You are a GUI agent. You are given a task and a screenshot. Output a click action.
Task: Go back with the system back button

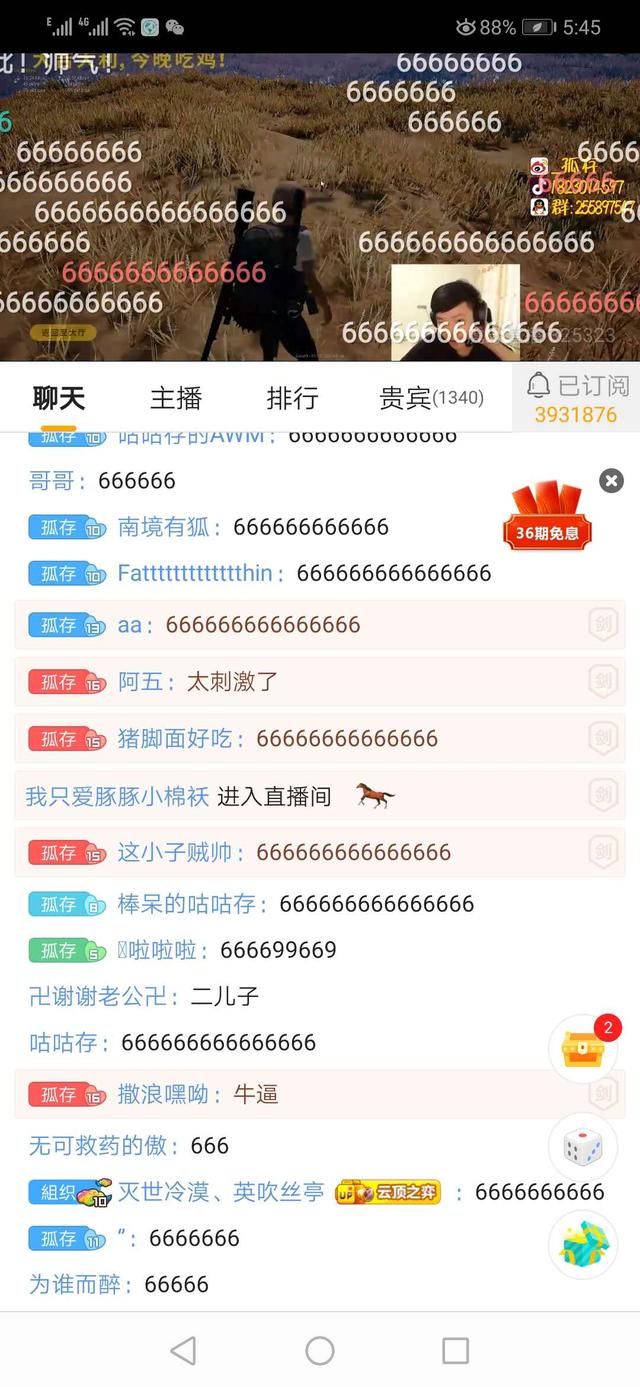(183, 1351)
